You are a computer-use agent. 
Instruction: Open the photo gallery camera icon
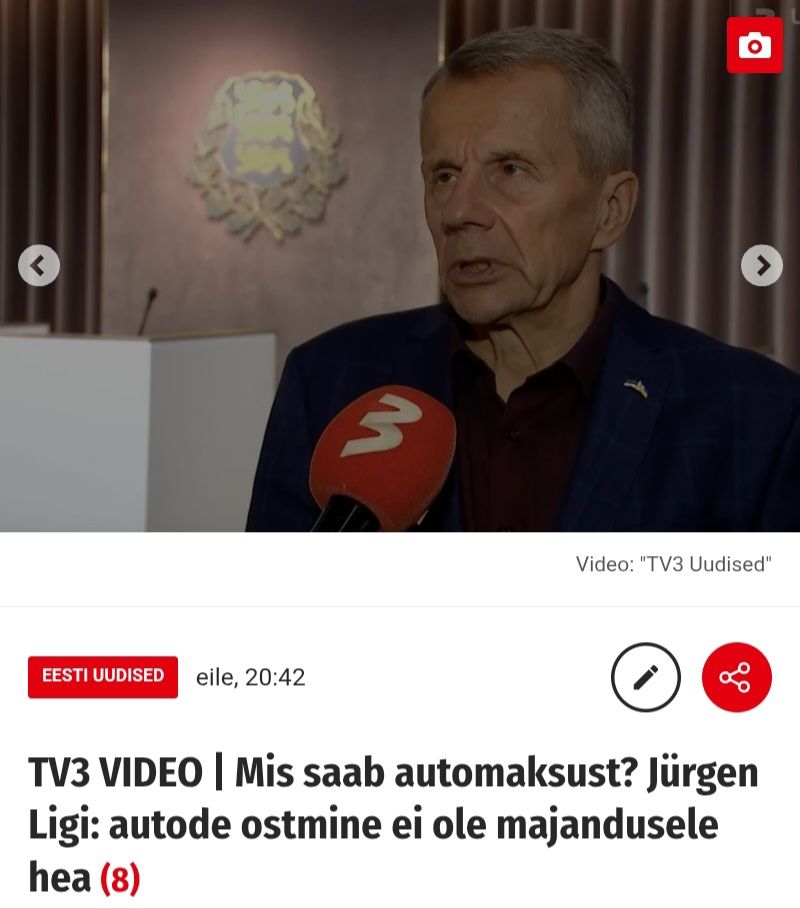tap(754, 45)
